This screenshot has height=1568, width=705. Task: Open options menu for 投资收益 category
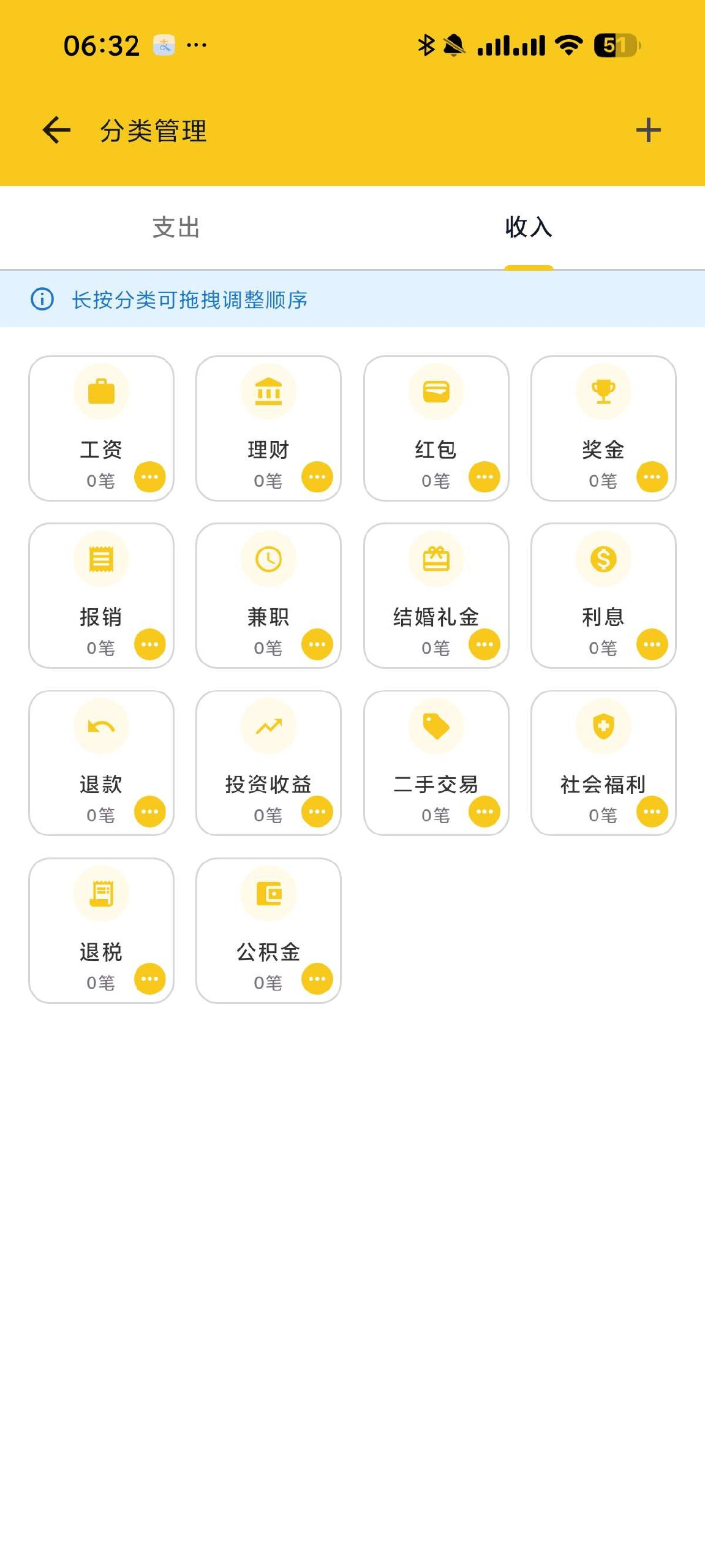click(316, 813)
